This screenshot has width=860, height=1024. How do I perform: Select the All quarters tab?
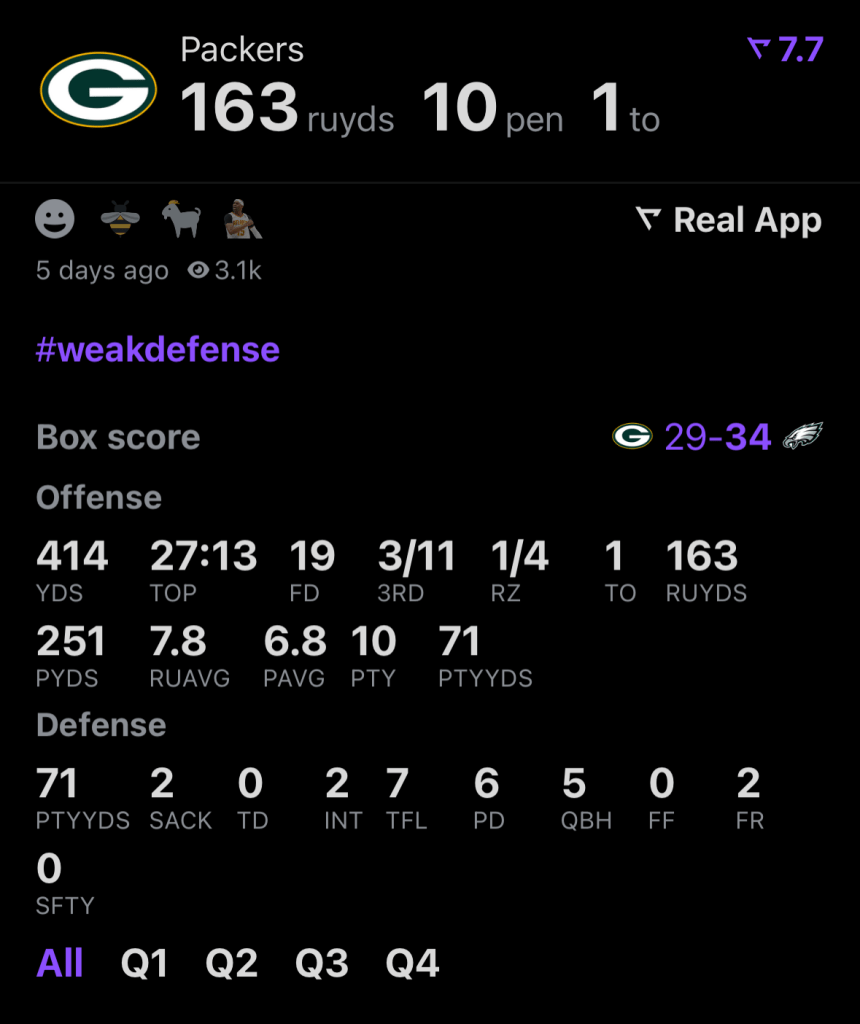(x=60, y=964)
